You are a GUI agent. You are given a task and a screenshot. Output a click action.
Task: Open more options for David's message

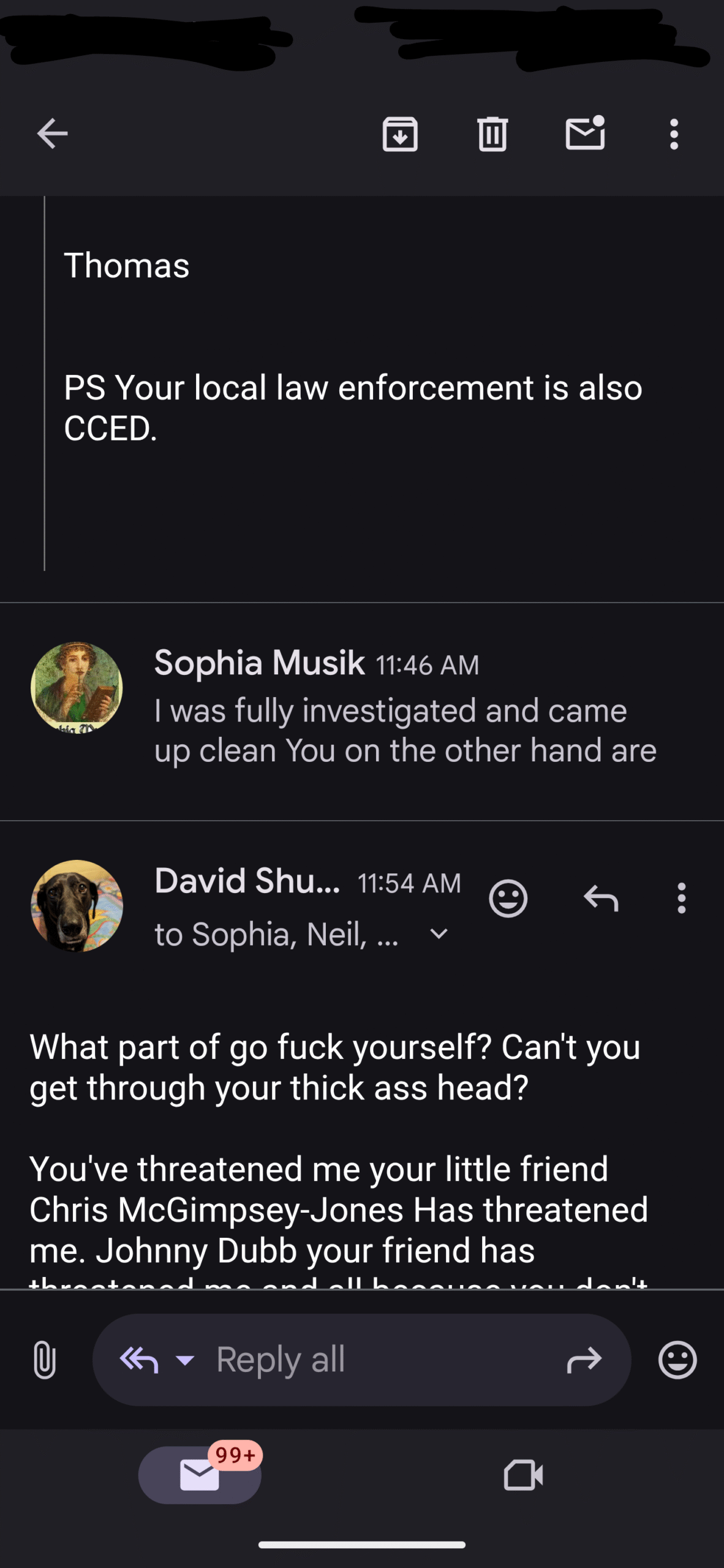click(x=681, y=899)
